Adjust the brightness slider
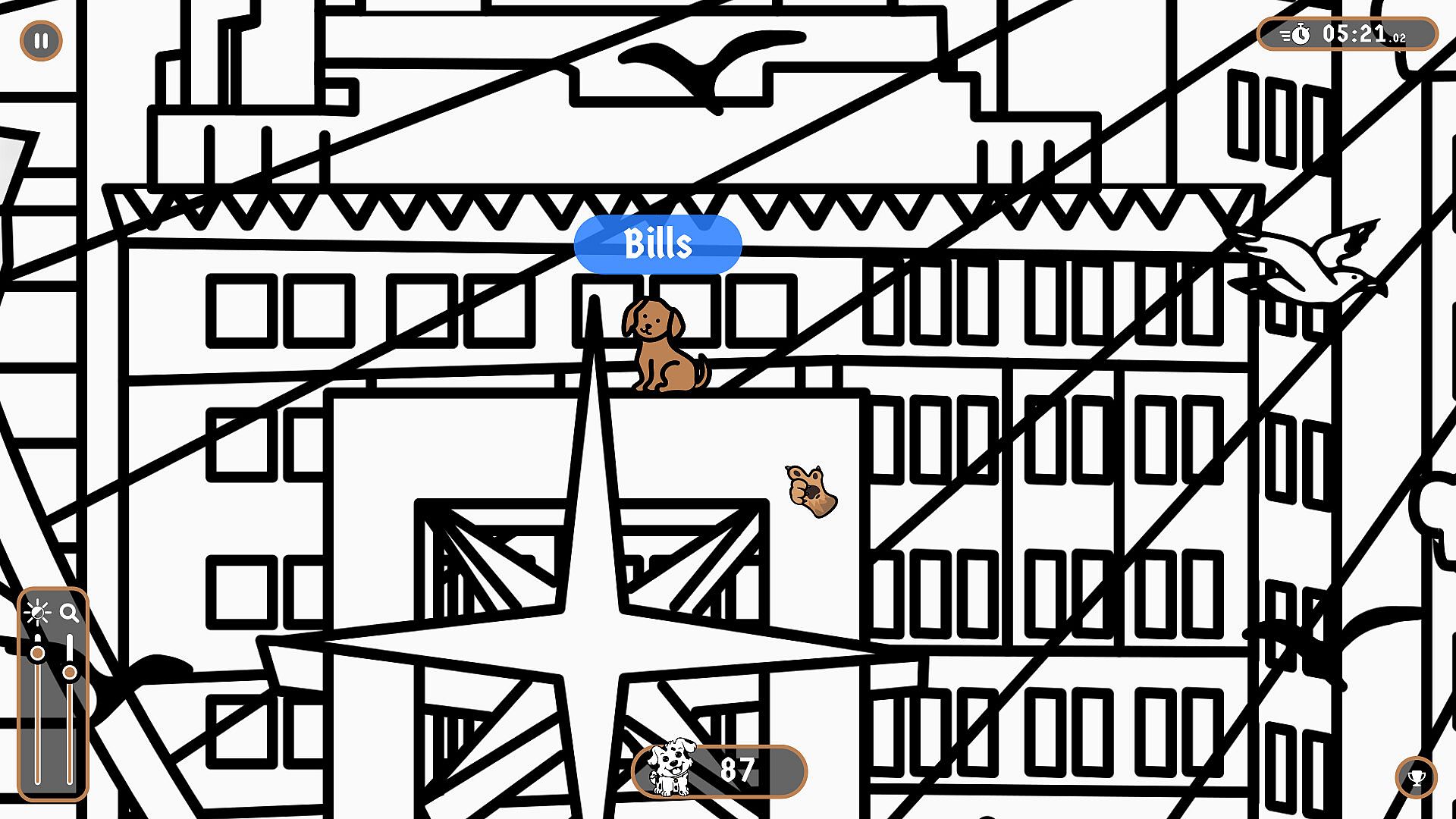1456x819 pixels. point(37,653)
